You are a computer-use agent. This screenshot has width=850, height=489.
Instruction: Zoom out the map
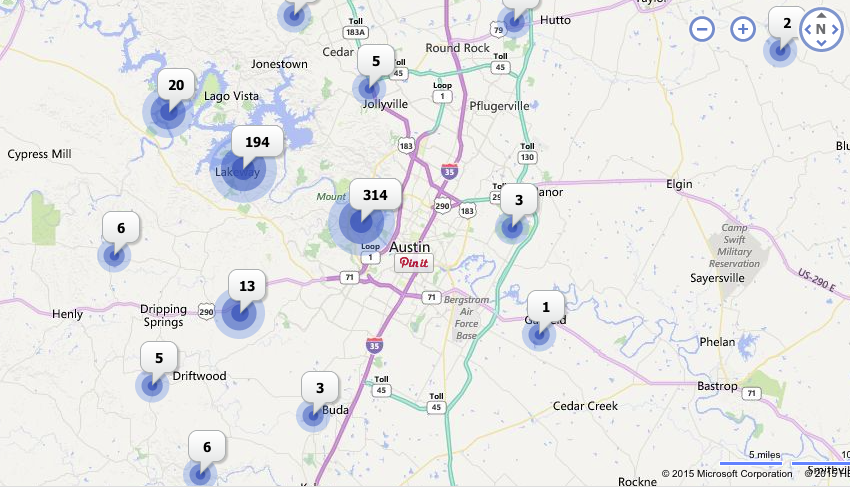pos(702,29)
